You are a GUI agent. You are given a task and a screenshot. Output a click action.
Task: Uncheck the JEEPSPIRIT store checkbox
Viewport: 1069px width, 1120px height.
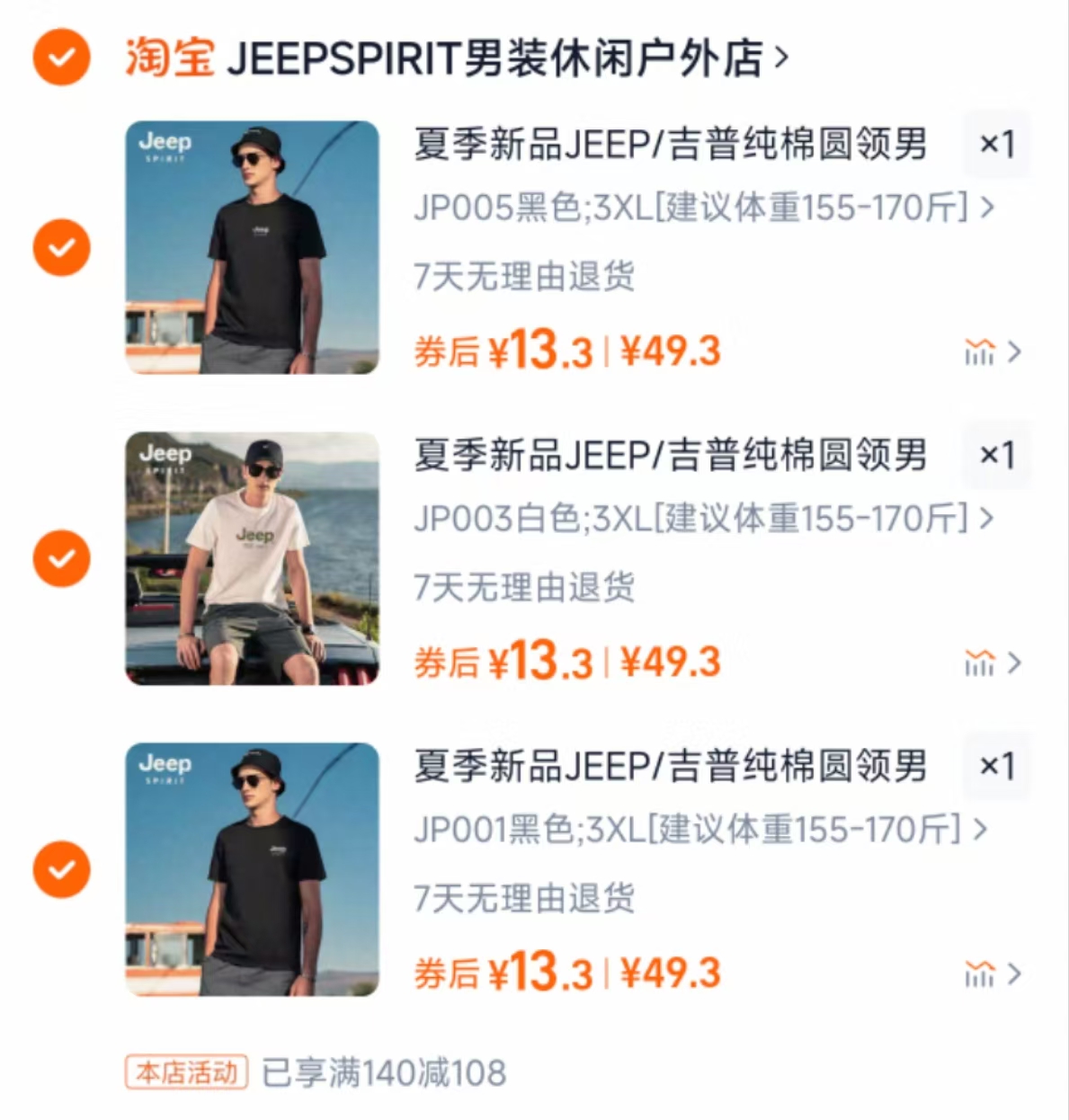(x=61, y=58)
